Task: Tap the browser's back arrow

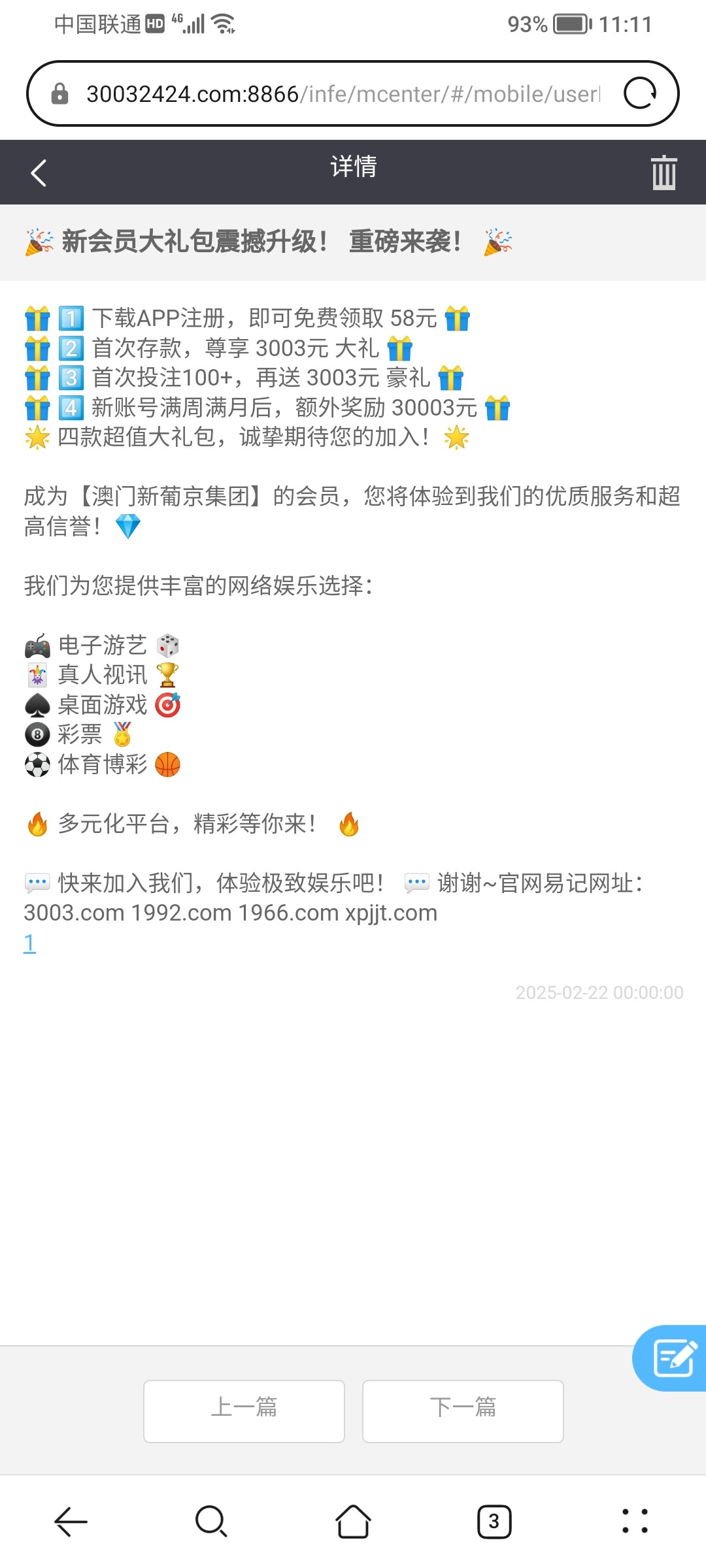Action: [71, 1522]
